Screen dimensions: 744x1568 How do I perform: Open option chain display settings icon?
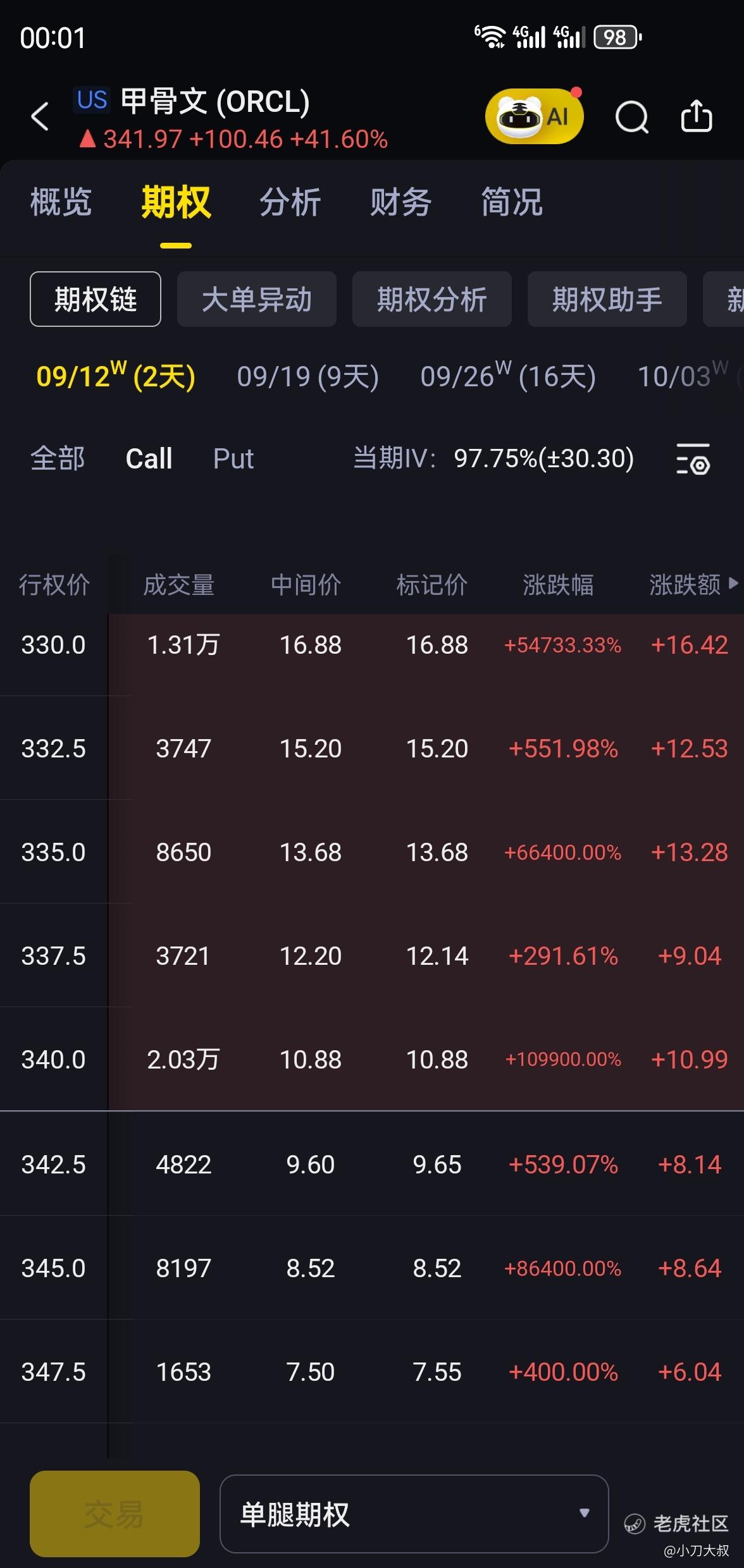[x=693, y=458]
